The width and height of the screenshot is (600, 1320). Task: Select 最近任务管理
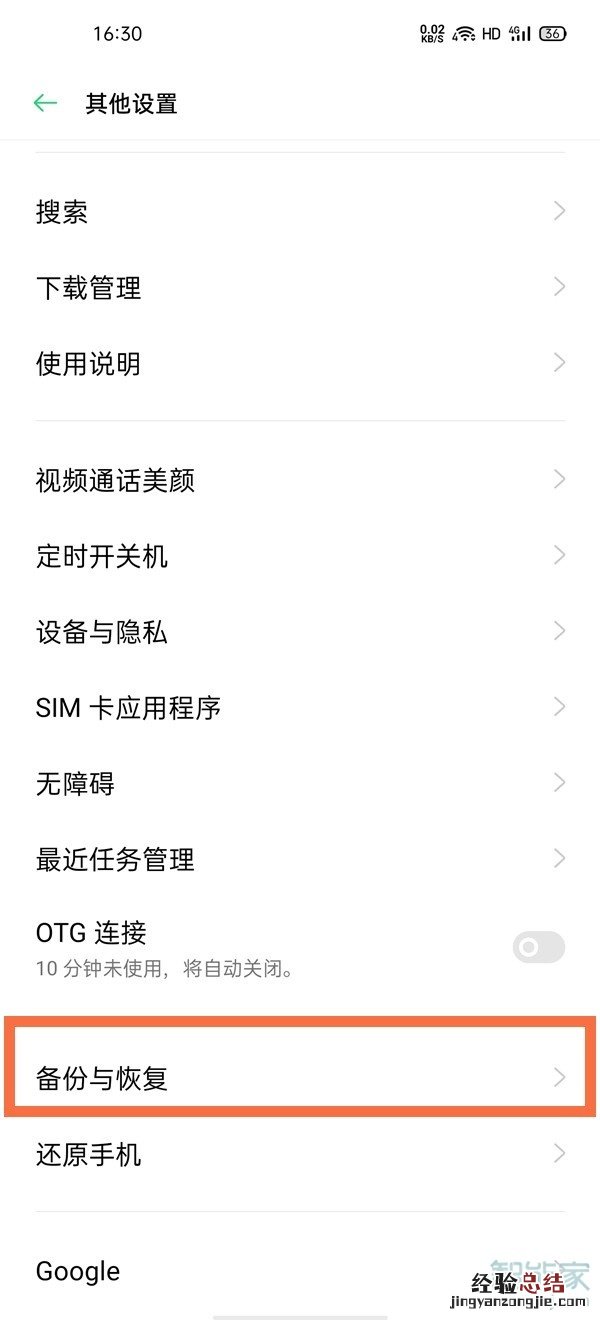coord(300,859)
